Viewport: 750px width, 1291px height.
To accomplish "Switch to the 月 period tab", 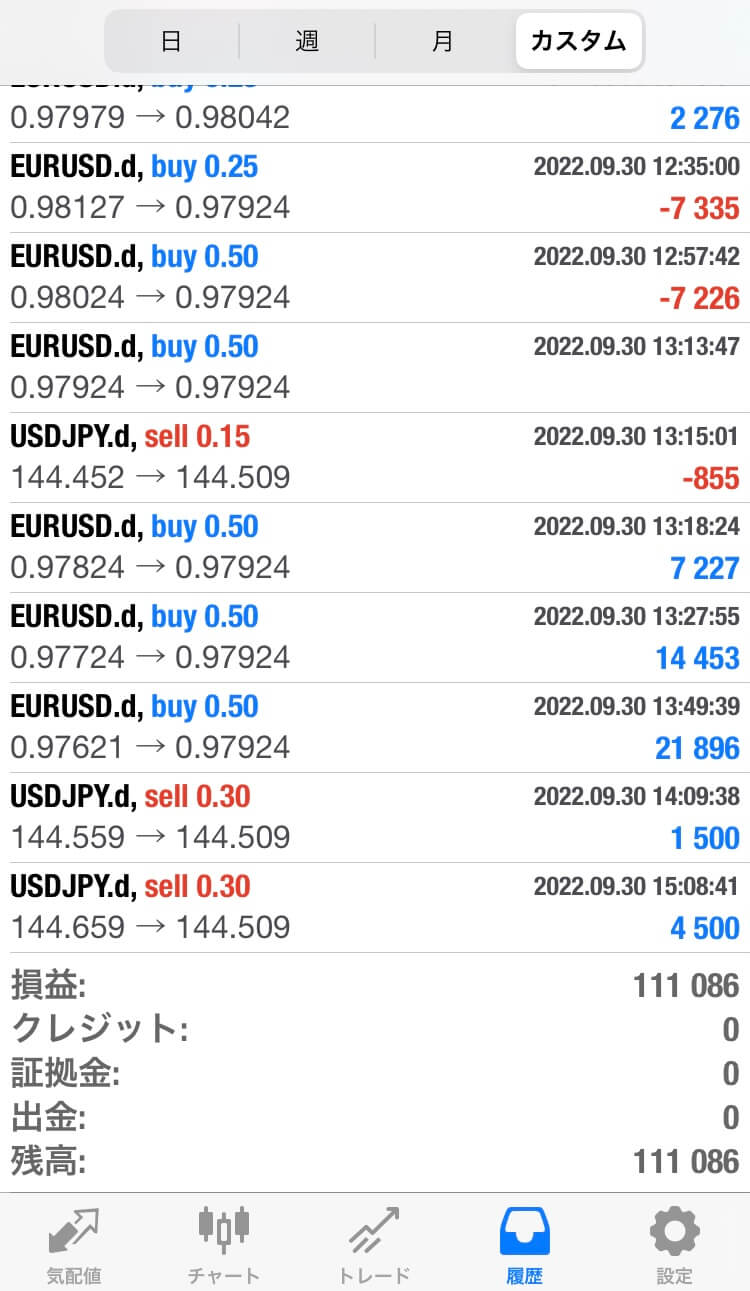I will pyautogui.click(x=442, y=41).
